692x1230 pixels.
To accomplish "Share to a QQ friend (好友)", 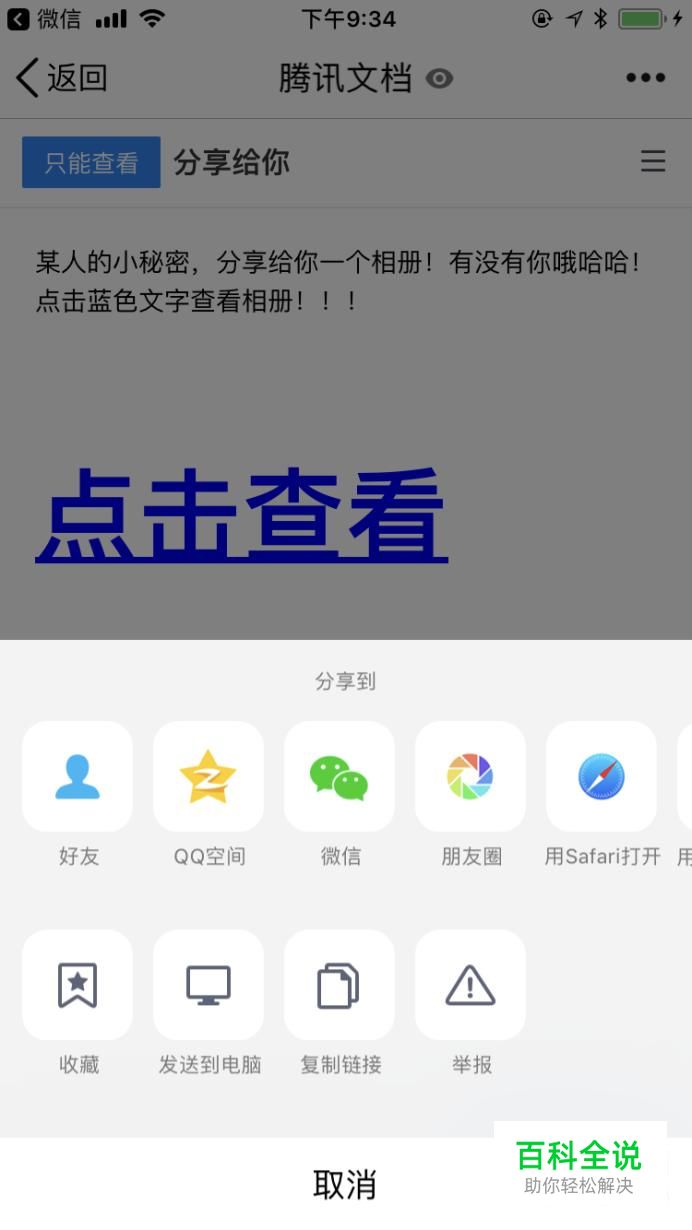I will point(77,777).
